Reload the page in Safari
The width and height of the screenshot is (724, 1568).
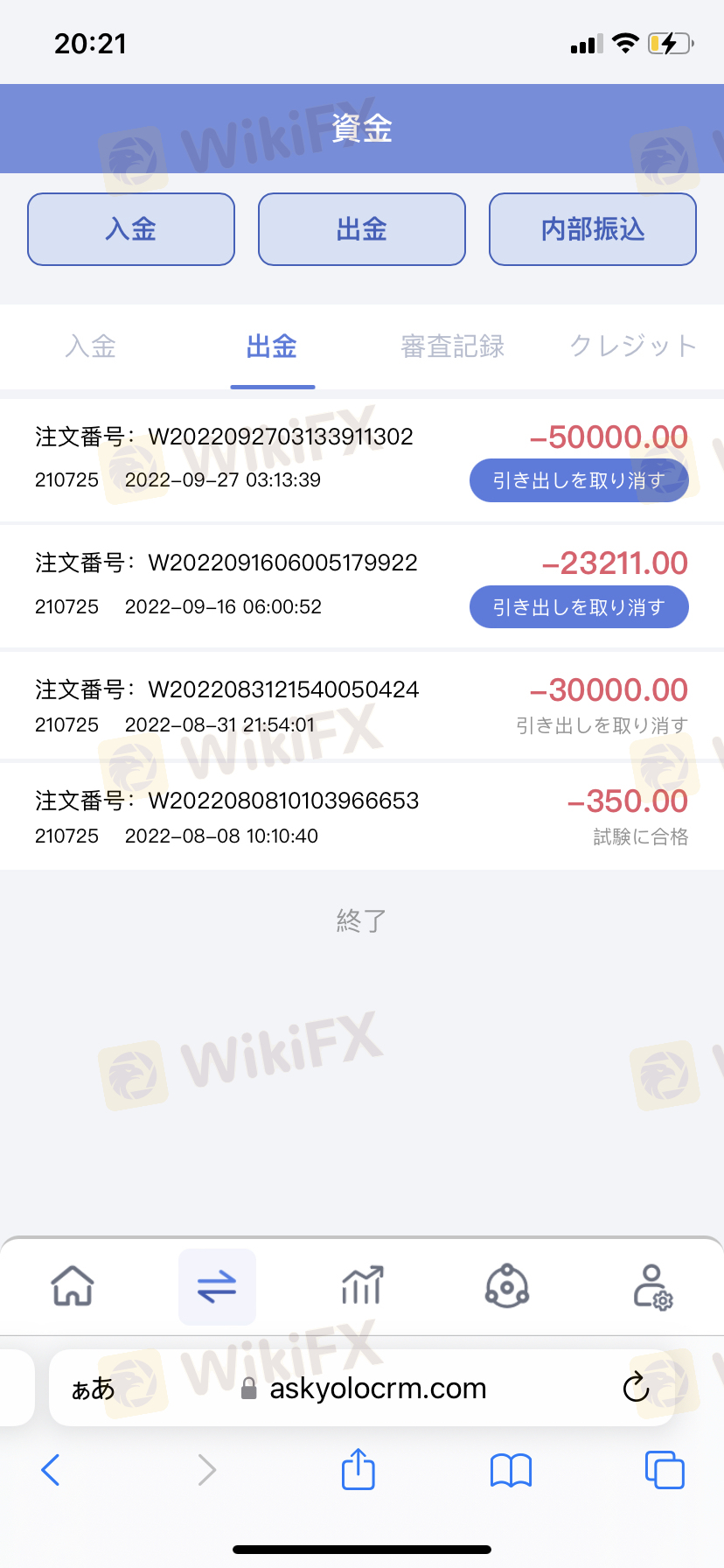point(636,1388)
